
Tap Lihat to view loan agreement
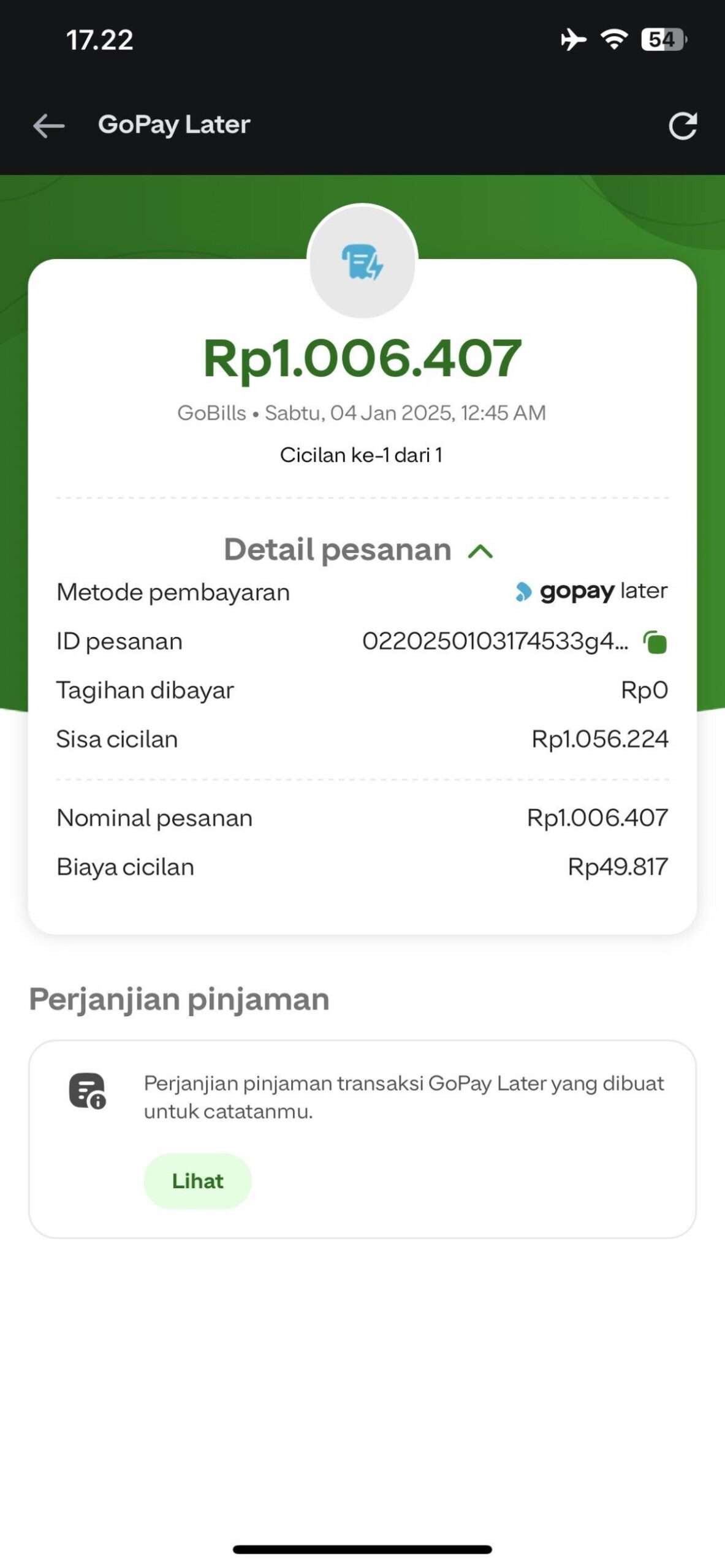click(x=197, y=1180)
